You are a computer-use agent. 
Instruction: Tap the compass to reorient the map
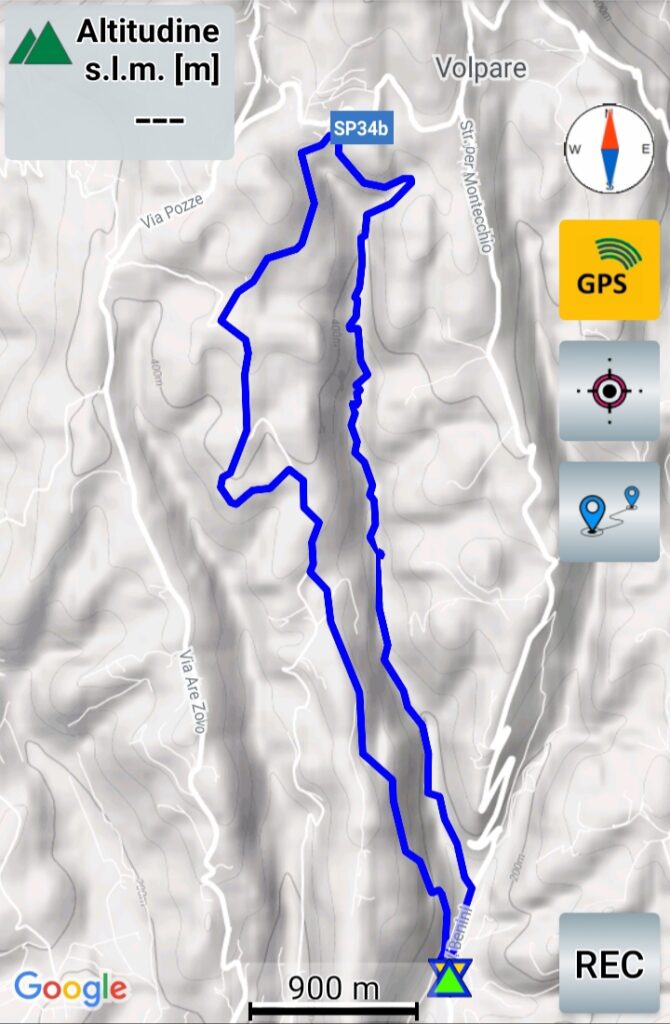tap(609, 149)
